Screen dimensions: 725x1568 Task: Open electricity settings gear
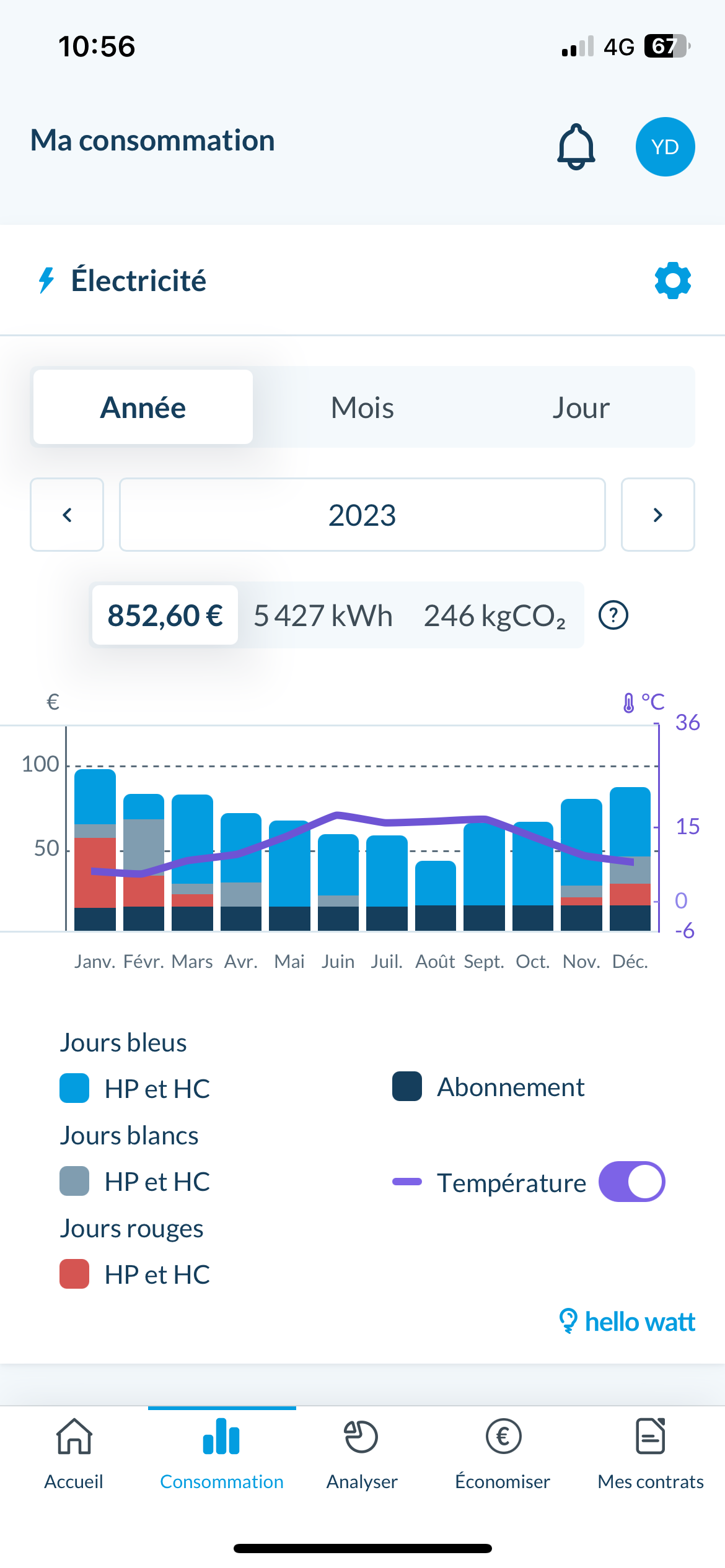click(x=672, y=281)
